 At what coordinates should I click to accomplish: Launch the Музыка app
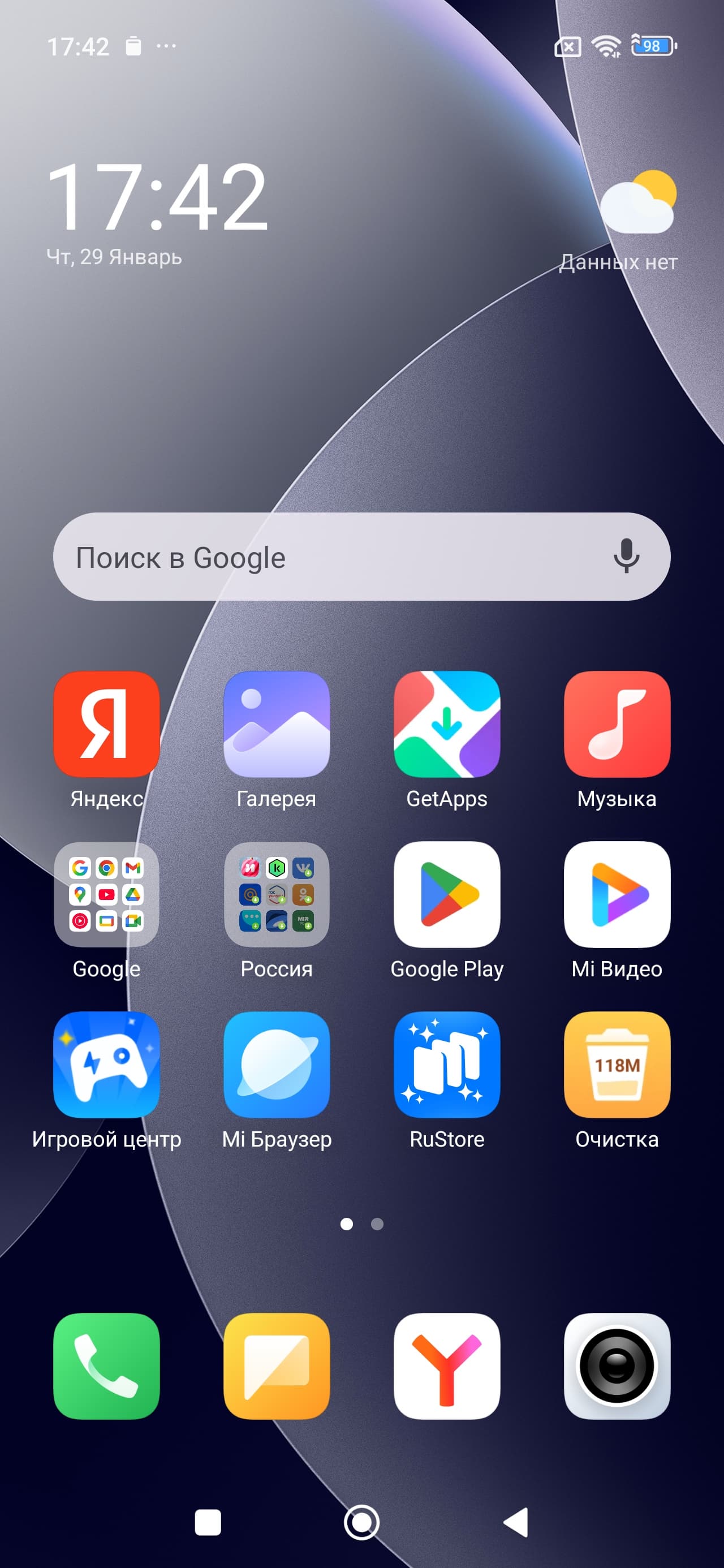[617, 725]
